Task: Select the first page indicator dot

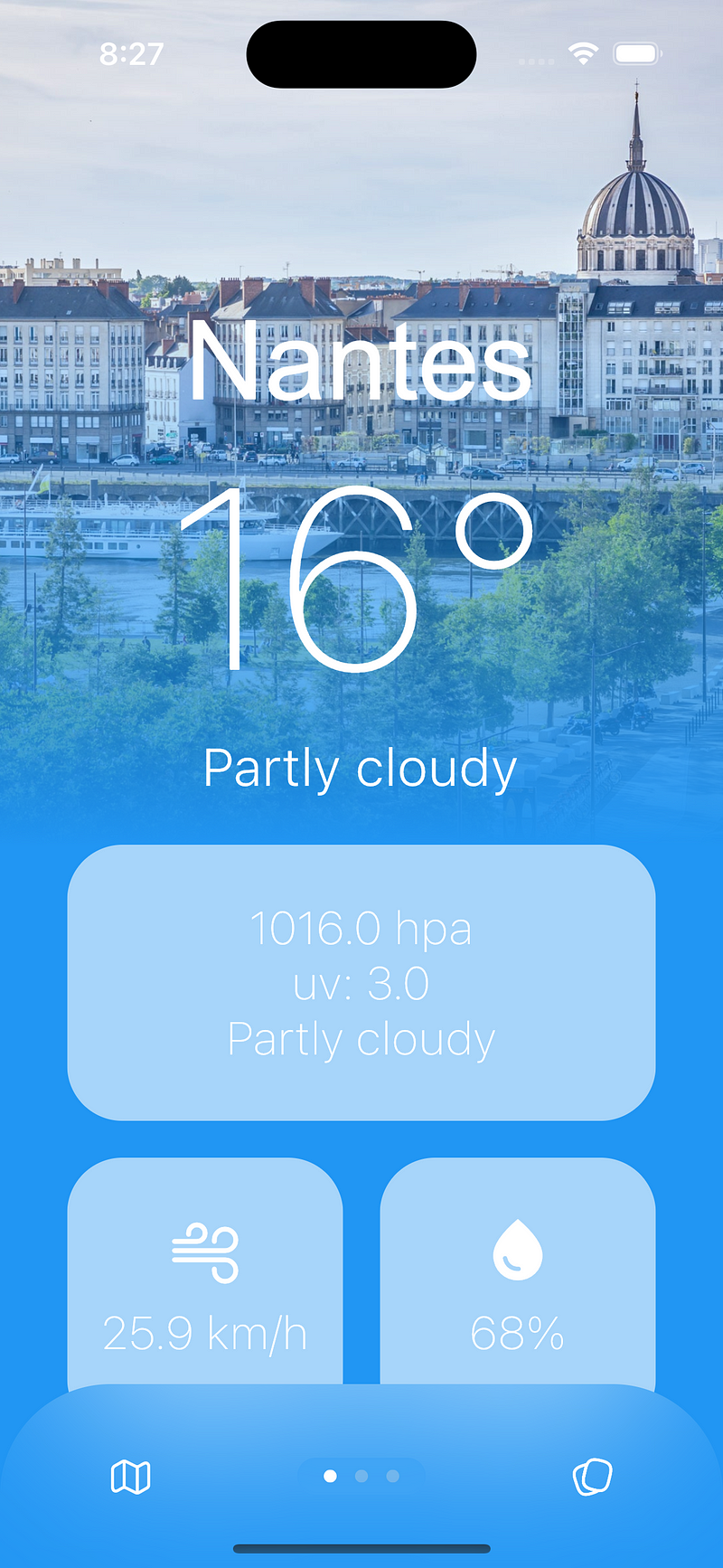Action: (331, 1475)
